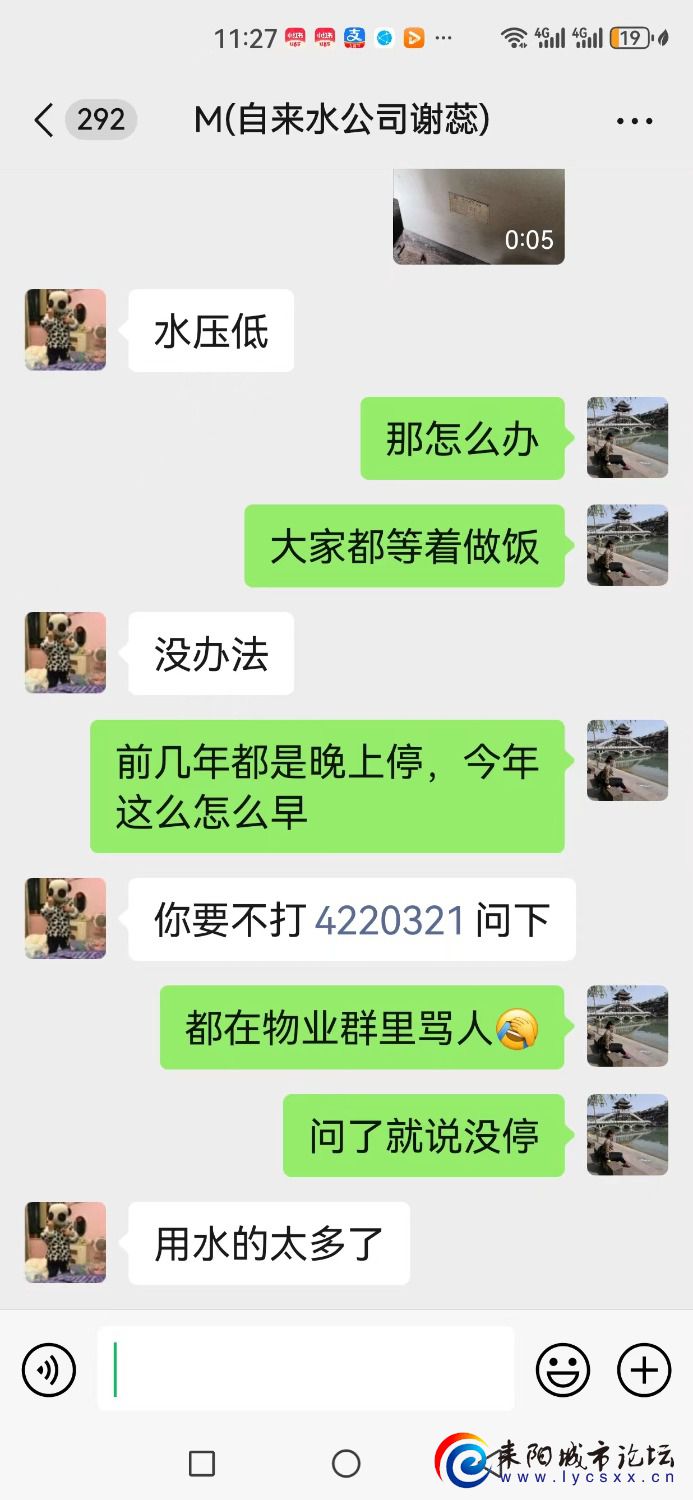Viewport: 693px width, 1500px height.
Task: Open the plus attachments menu
Action: pos(644,1369)
